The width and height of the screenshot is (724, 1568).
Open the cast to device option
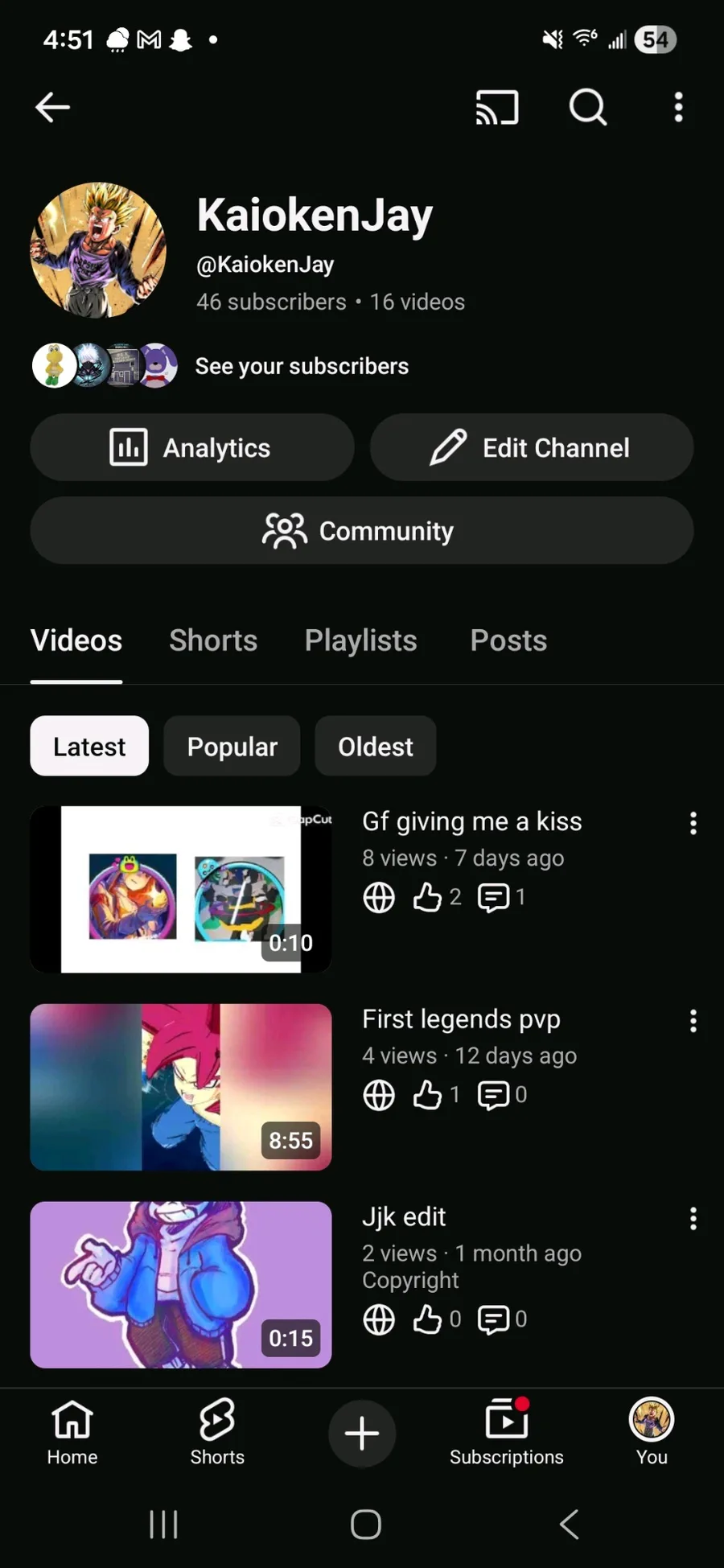tap(496, 107)
